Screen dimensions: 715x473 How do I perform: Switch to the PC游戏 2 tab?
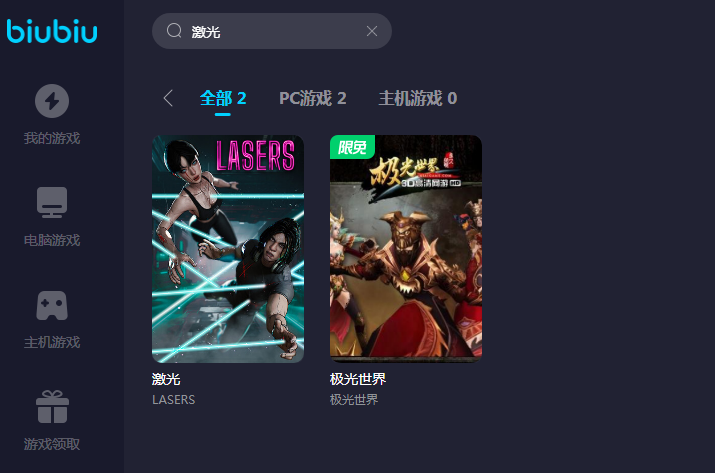[312, 98]
